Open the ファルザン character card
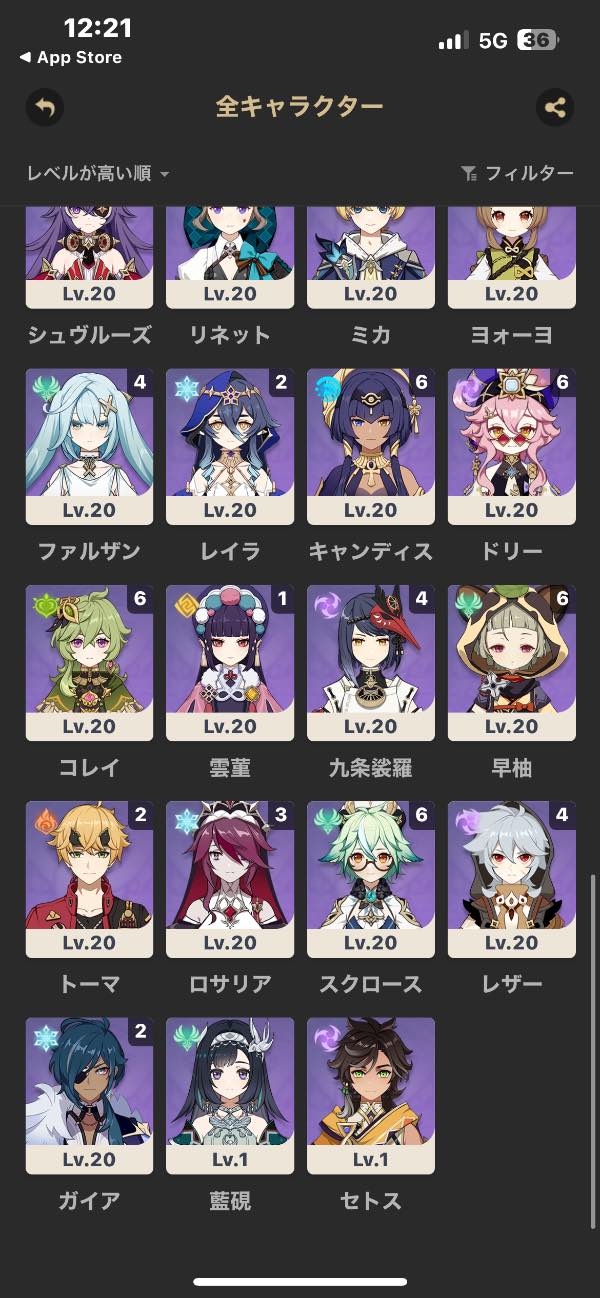The width and height of the screenshot is (600, 1298). tap(89, 447)
